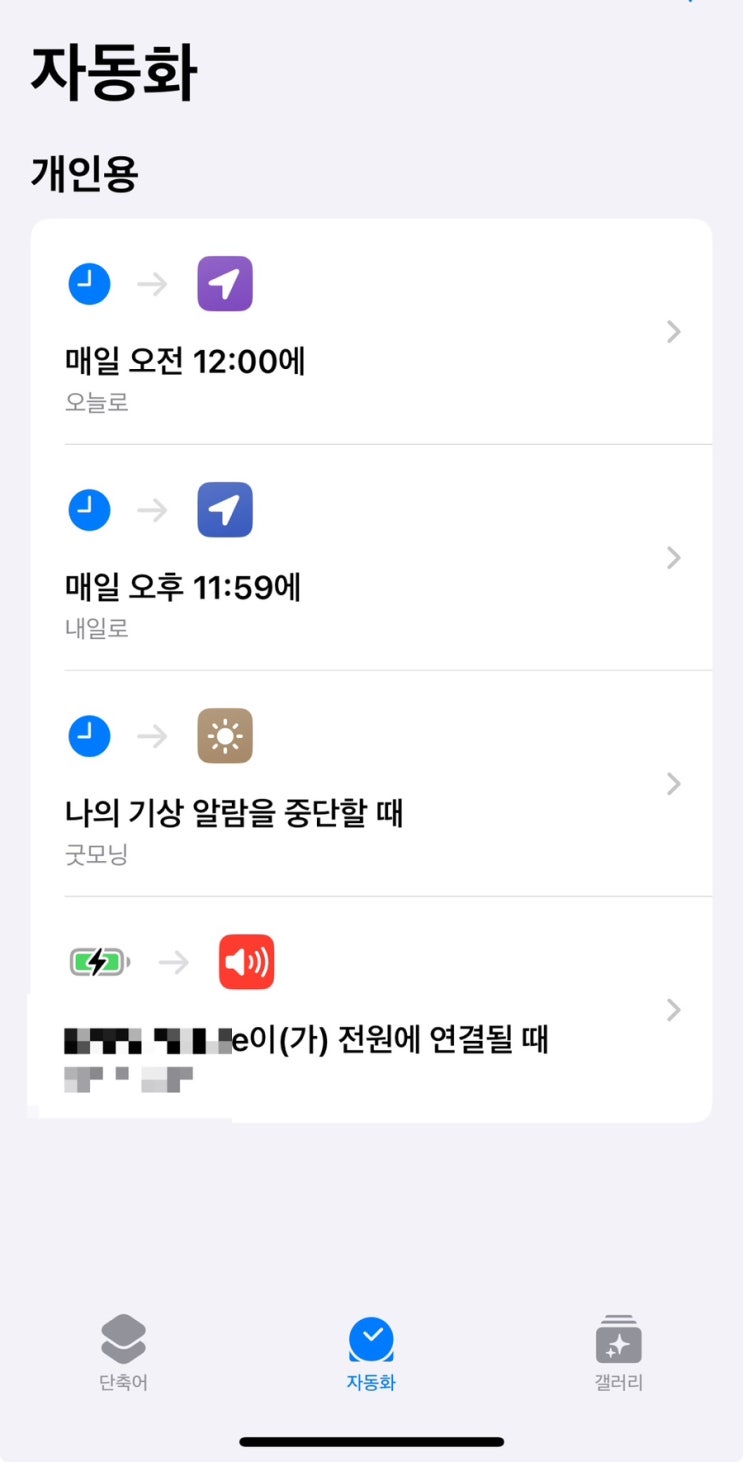743x1462 pixels.
Task: Select the 자동화 tab
Action: [371, 1354]
